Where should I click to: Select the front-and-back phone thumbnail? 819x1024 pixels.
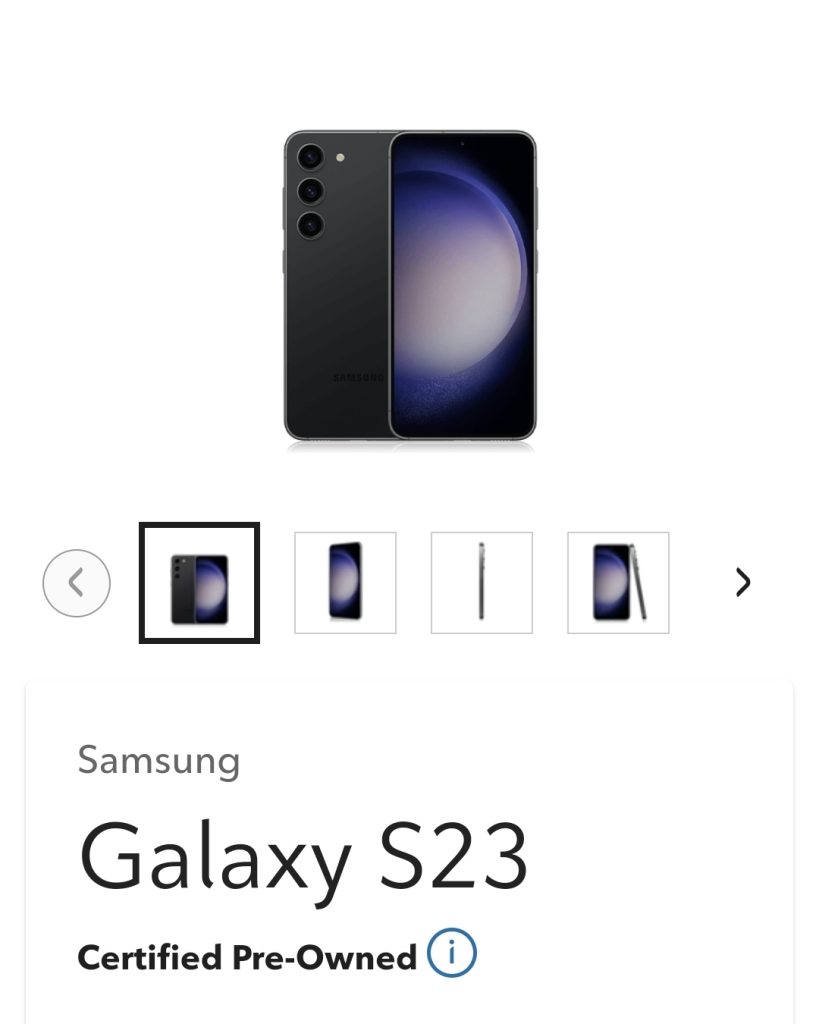(199, 583)
